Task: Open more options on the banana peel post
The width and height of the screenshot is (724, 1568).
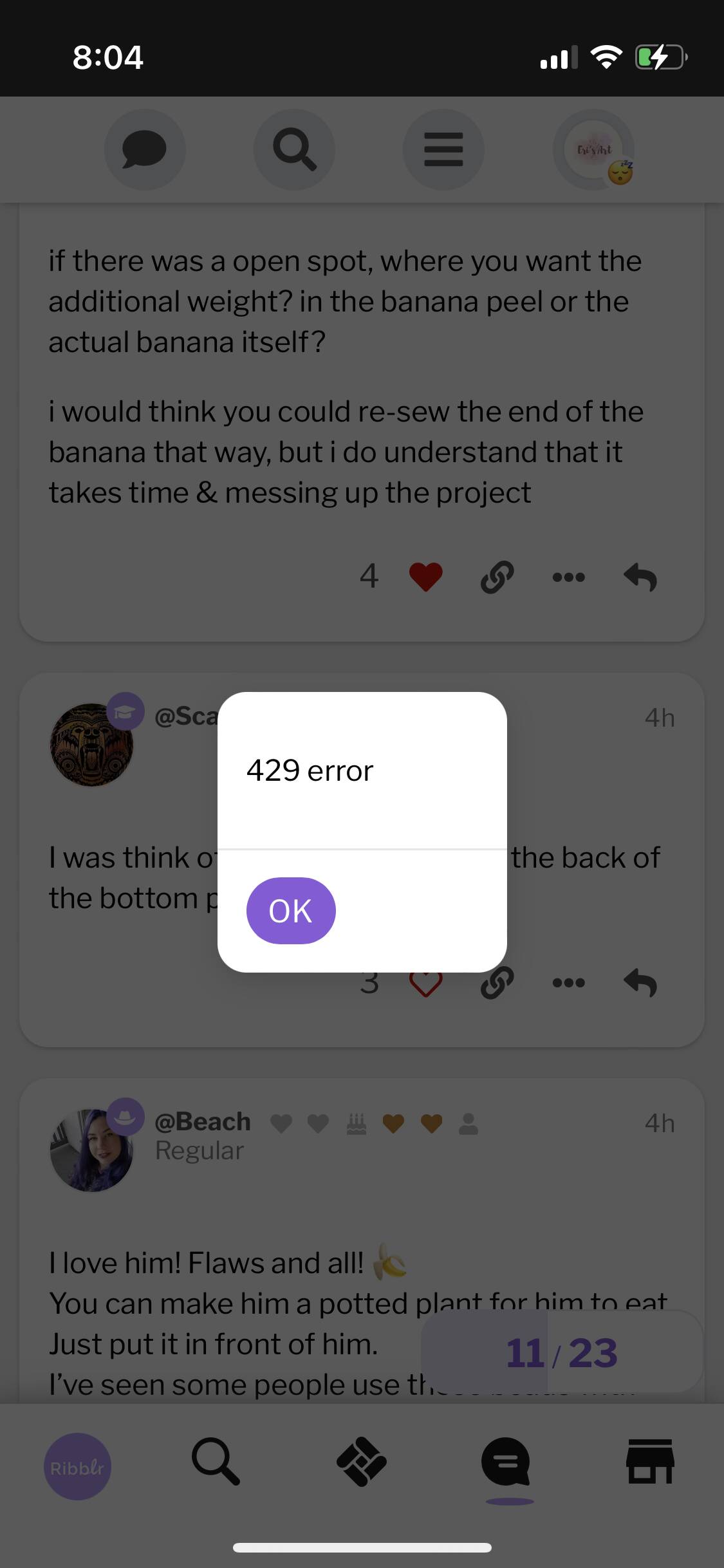Action: click(569, 577)
